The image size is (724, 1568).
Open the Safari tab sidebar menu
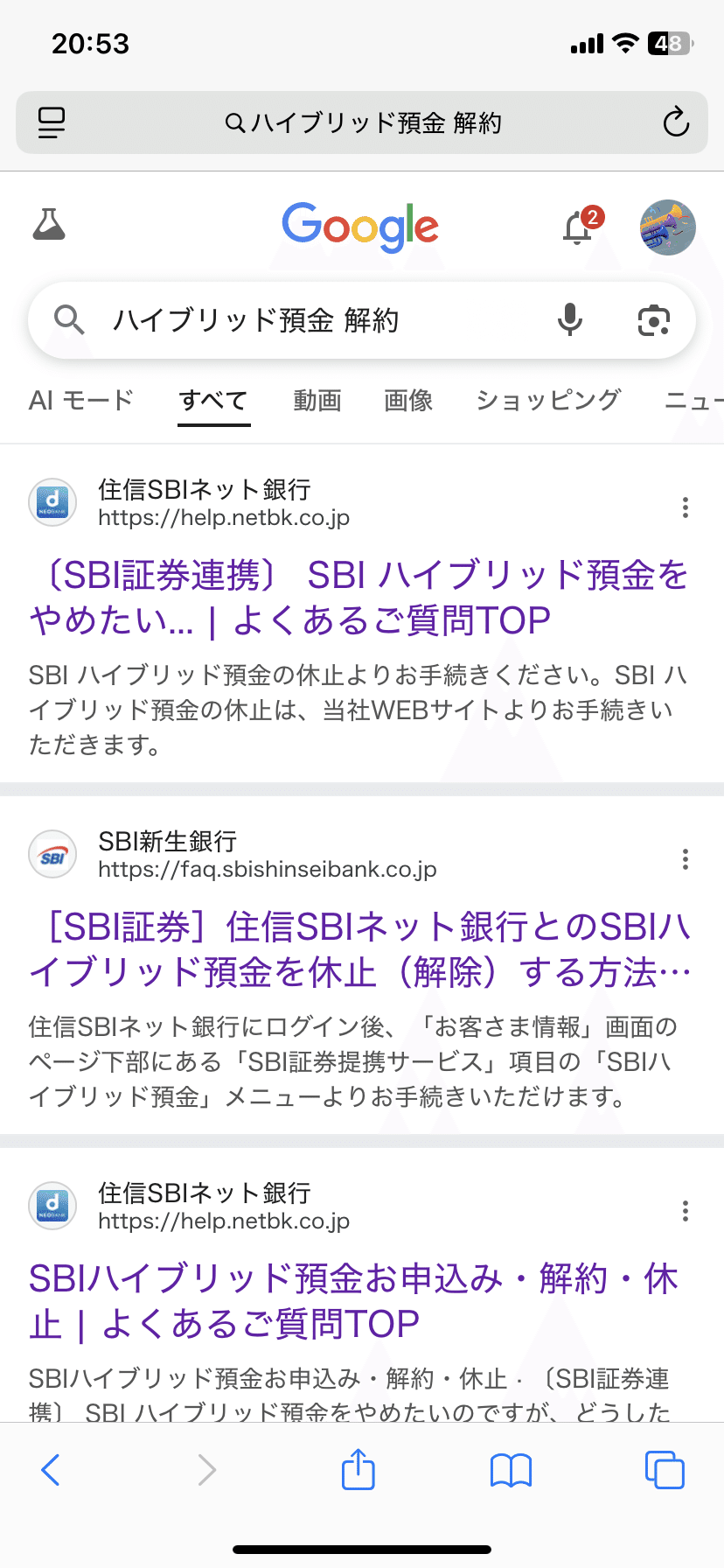[52, 122]
